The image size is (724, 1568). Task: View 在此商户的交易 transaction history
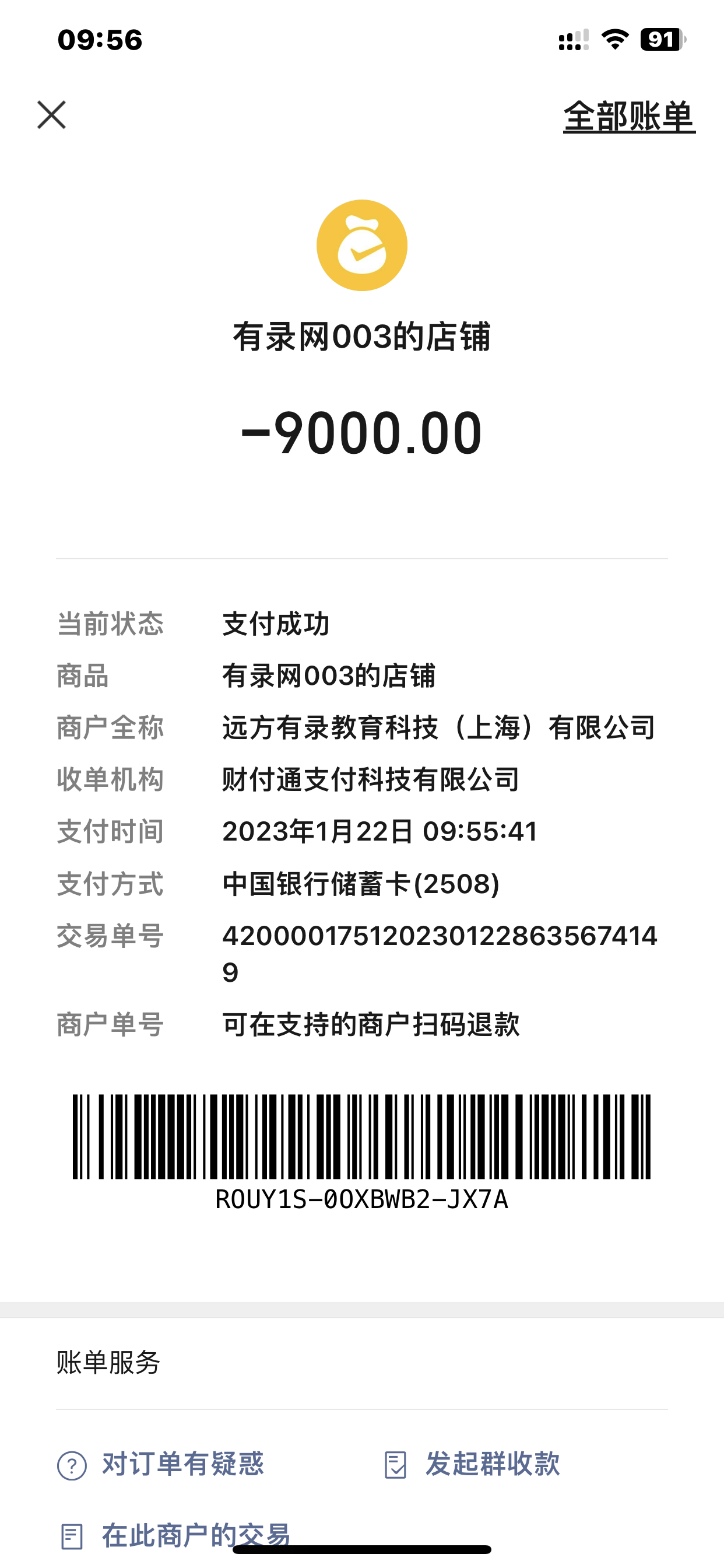click(x=175, y=1535)
